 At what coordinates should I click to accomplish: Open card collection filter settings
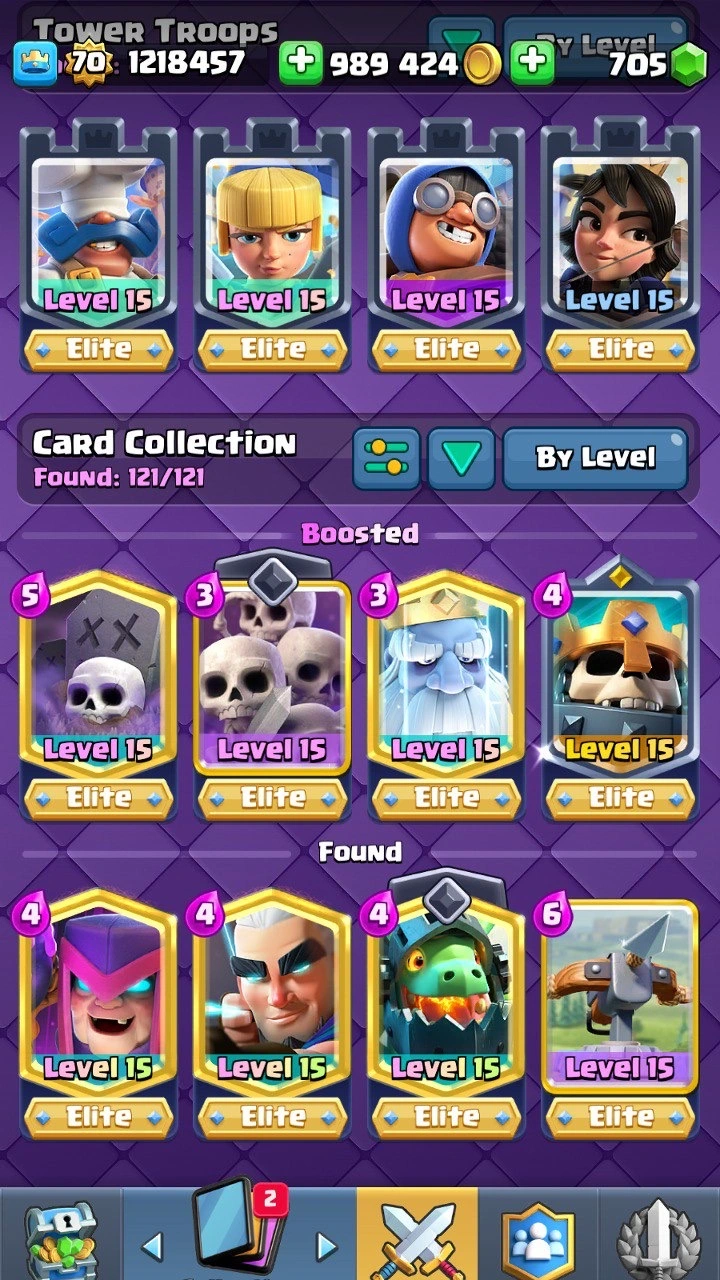pyautogui.click(x=385, y=458)
